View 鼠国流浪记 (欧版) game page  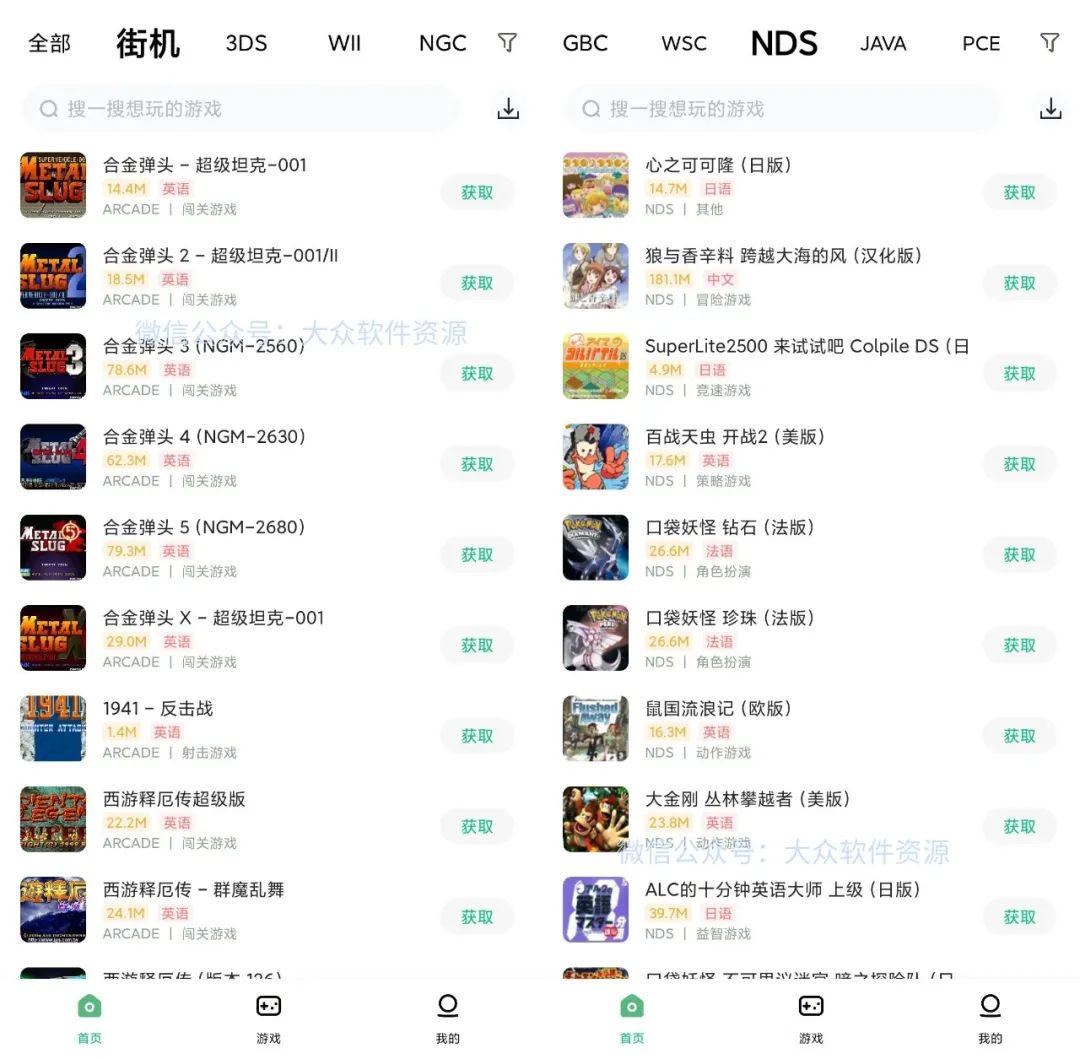[718, 709]
